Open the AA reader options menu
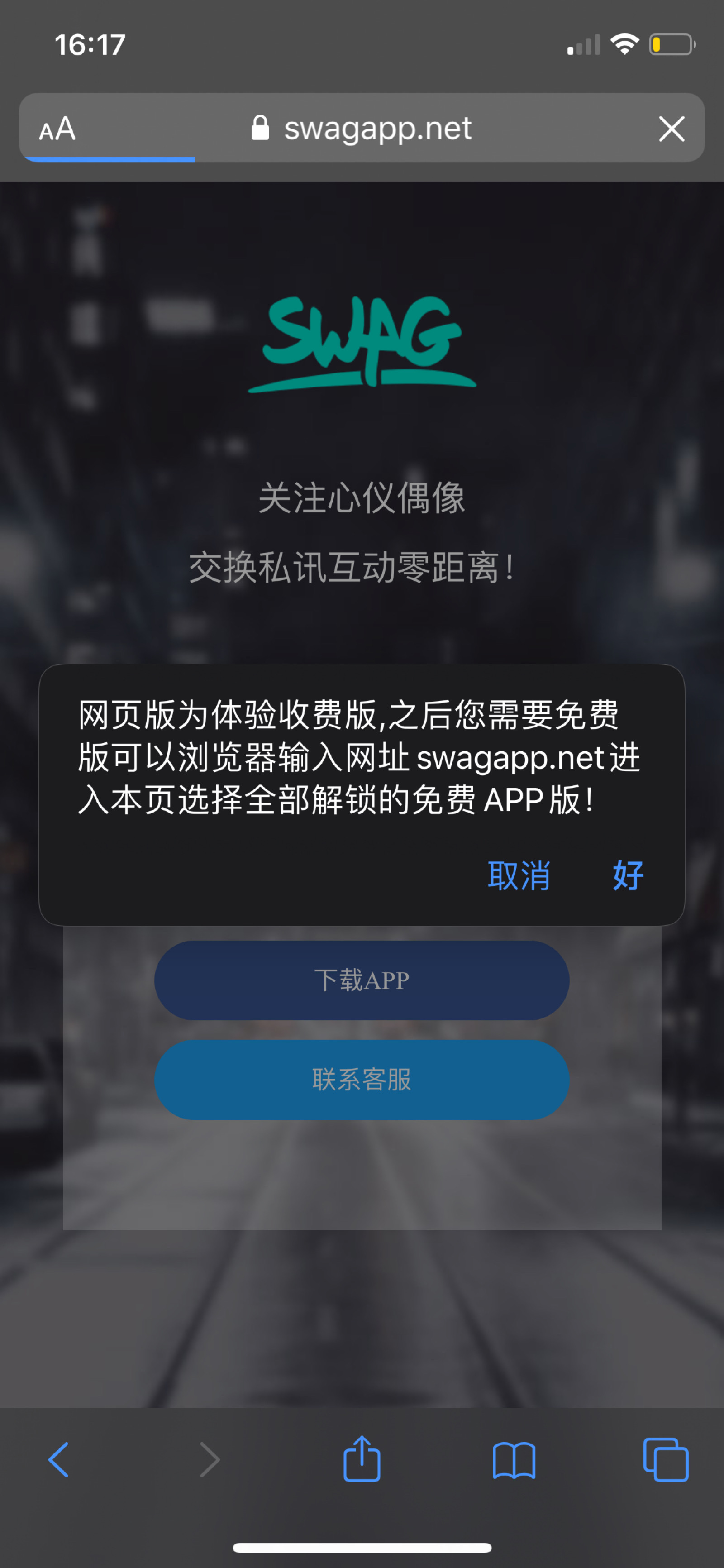Screen dimensions: 724x1568 [x=57, y=129]
